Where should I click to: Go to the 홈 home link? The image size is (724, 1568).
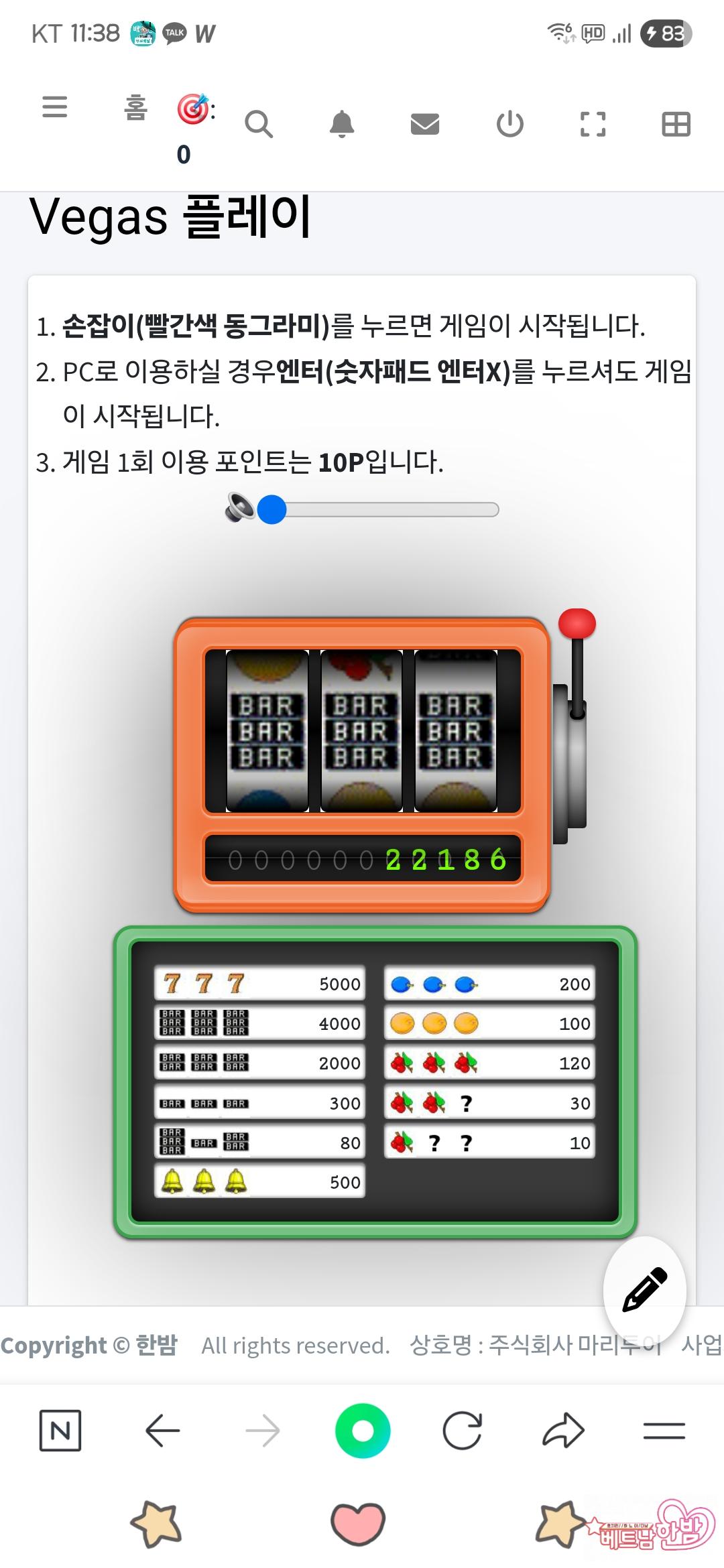pos(135,107)
